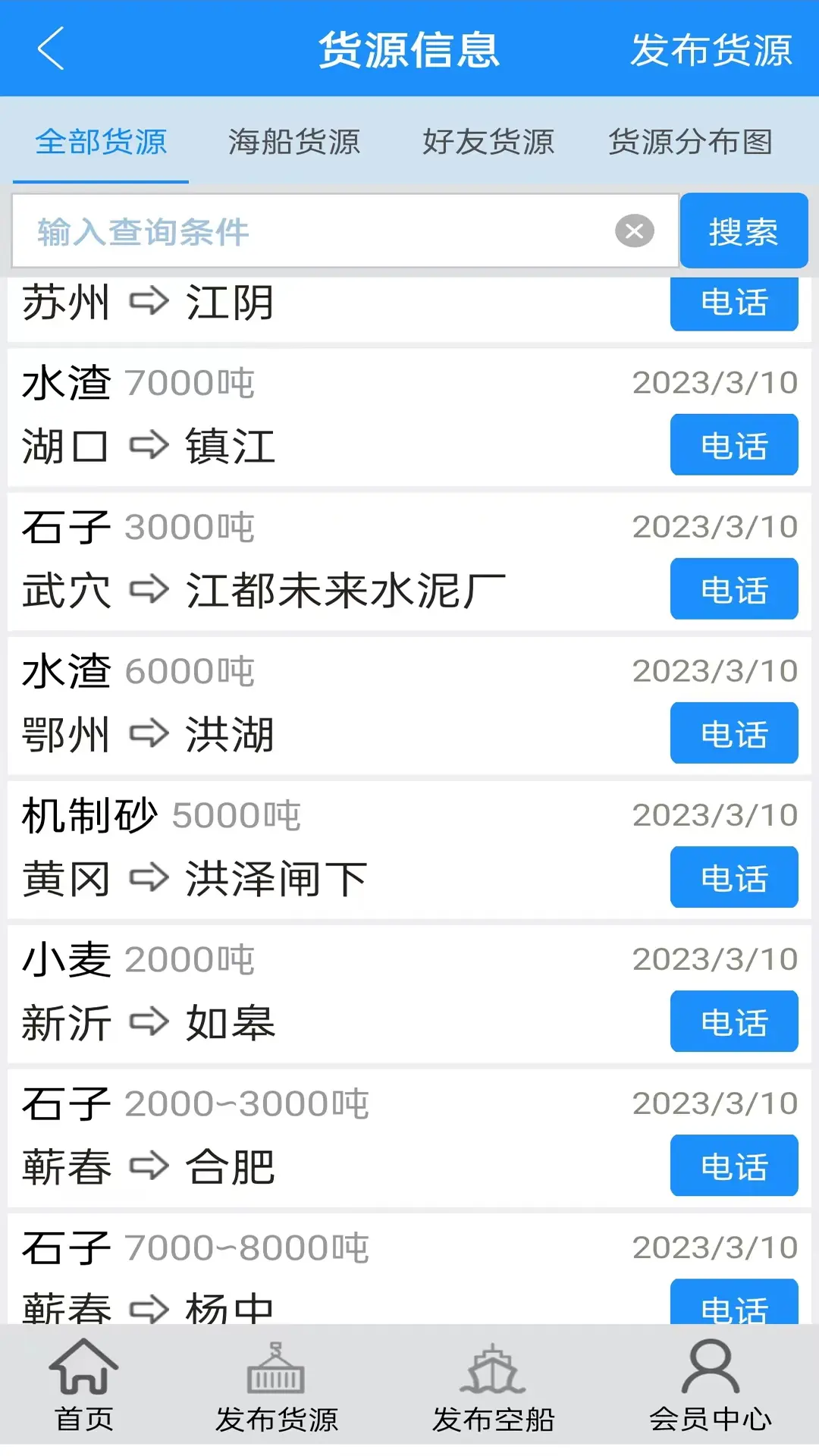Tap 发布货源 in the top right corner

(x=711, y=50)
